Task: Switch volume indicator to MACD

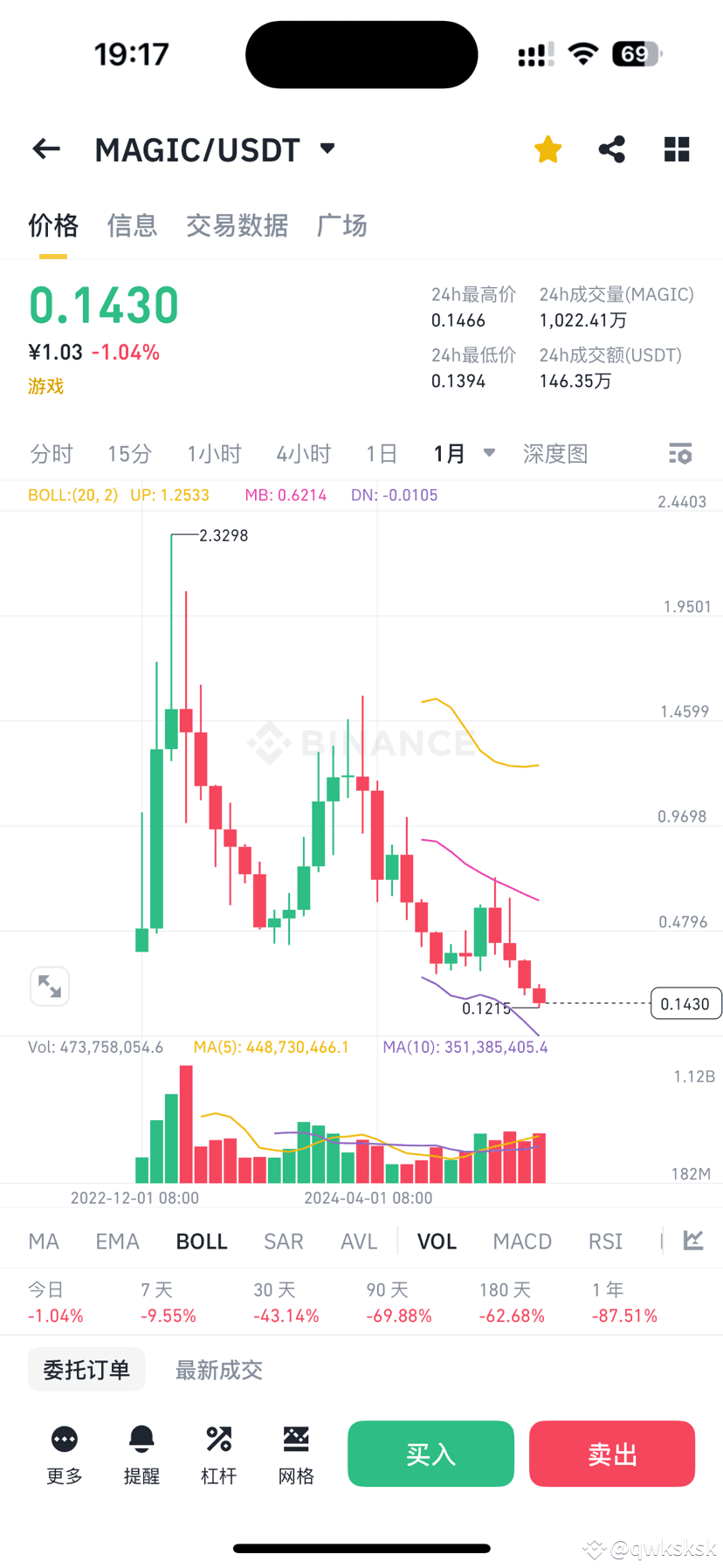Action: pyautogui.click(x=521, y=1241)
